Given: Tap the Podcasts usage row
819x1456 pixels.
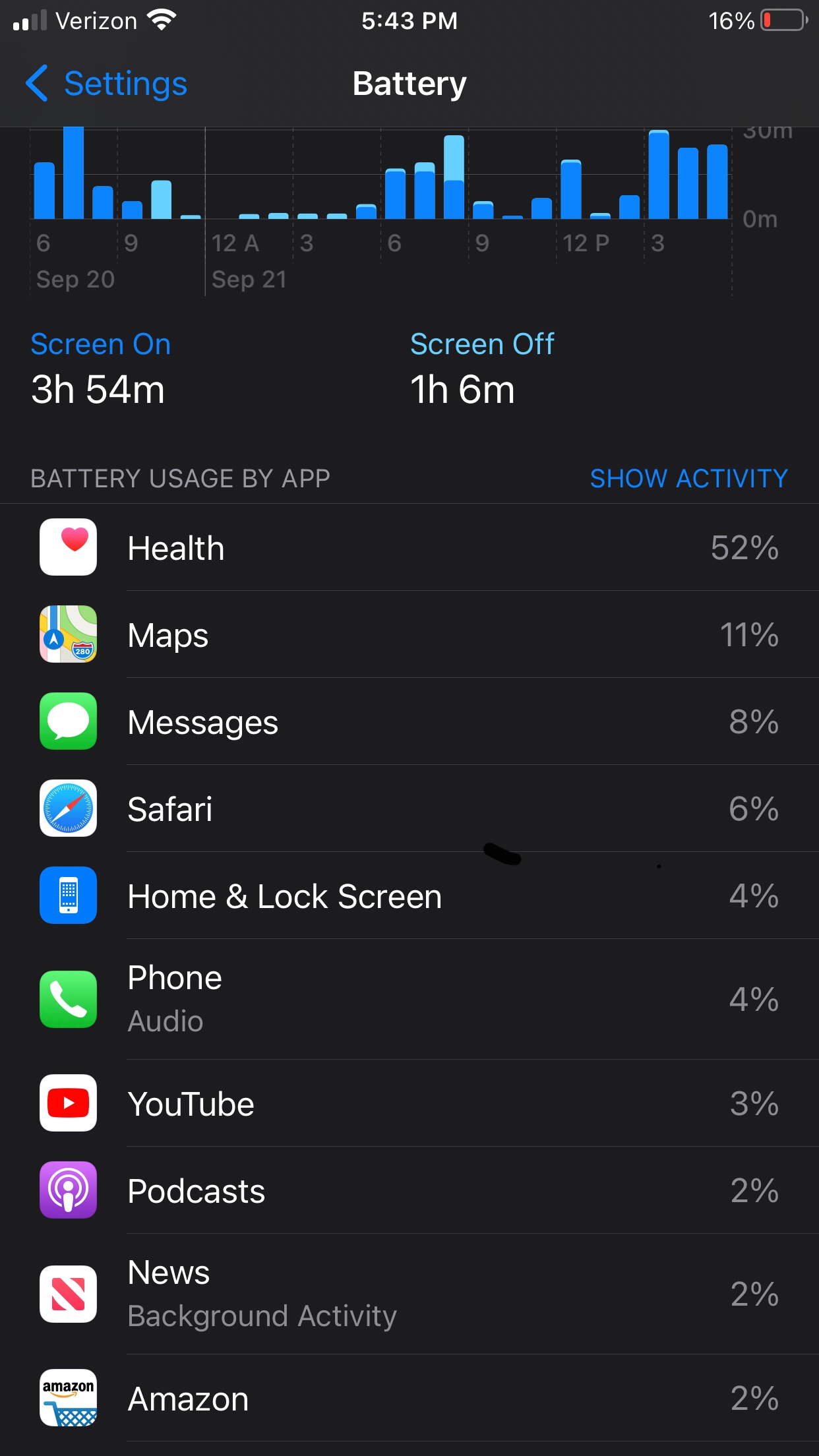Looking at the screenshot, I should tap(409, 1190).
